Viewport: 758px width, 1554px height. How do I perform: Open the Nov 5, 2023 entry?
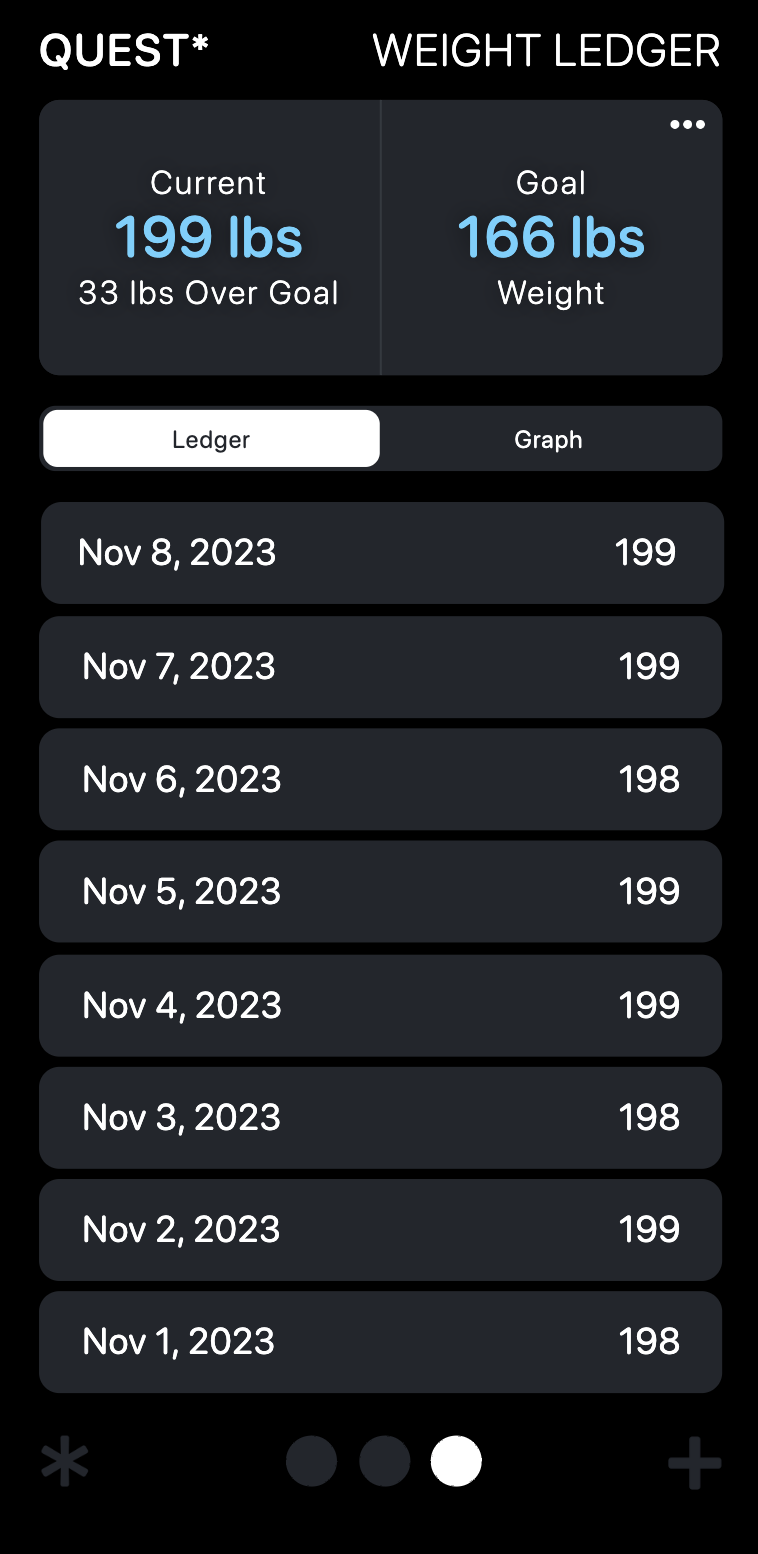381,891
